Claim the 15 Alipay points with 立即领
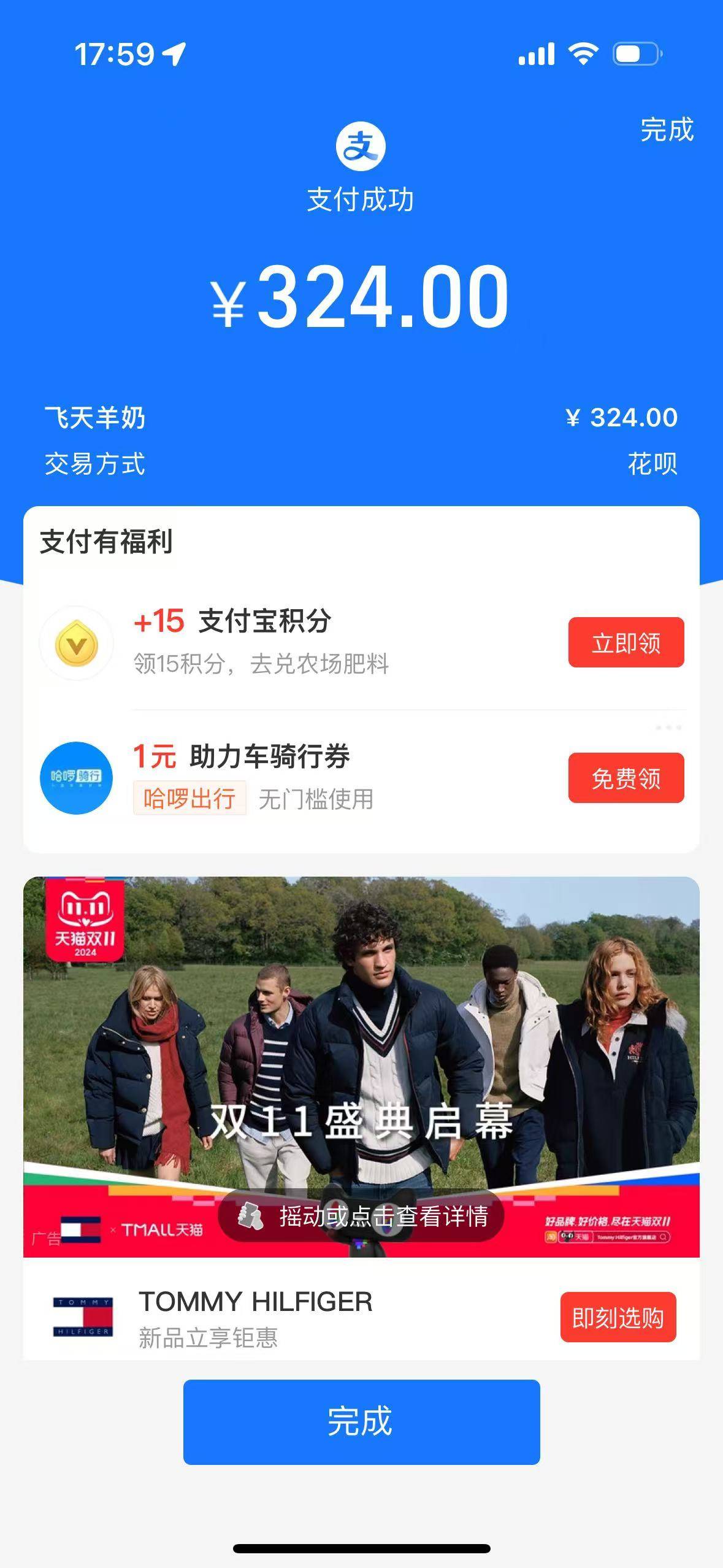 click(x=625, y=642)
